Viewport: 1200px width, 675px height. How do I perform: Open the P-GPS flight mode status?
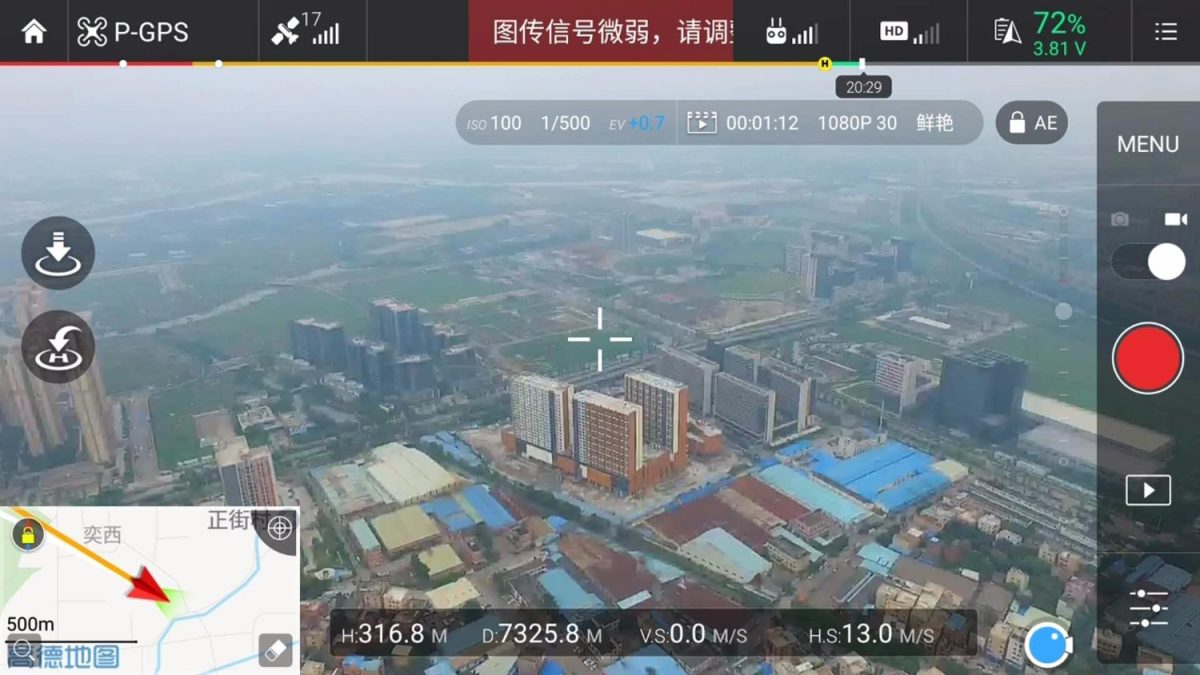[x=133, y=32]
